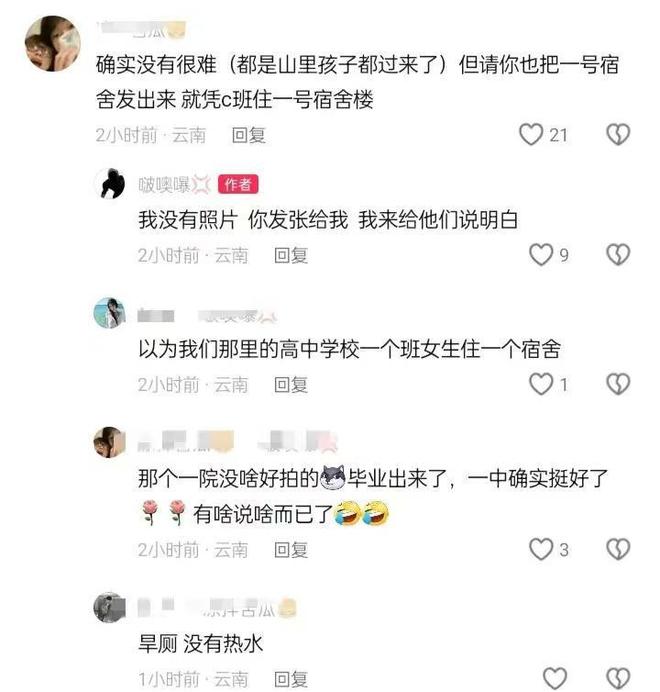The image size is (660, 692).
Task: Dislike the comment about 高中学校一个班女生
Action: click(x=618, y=383)
